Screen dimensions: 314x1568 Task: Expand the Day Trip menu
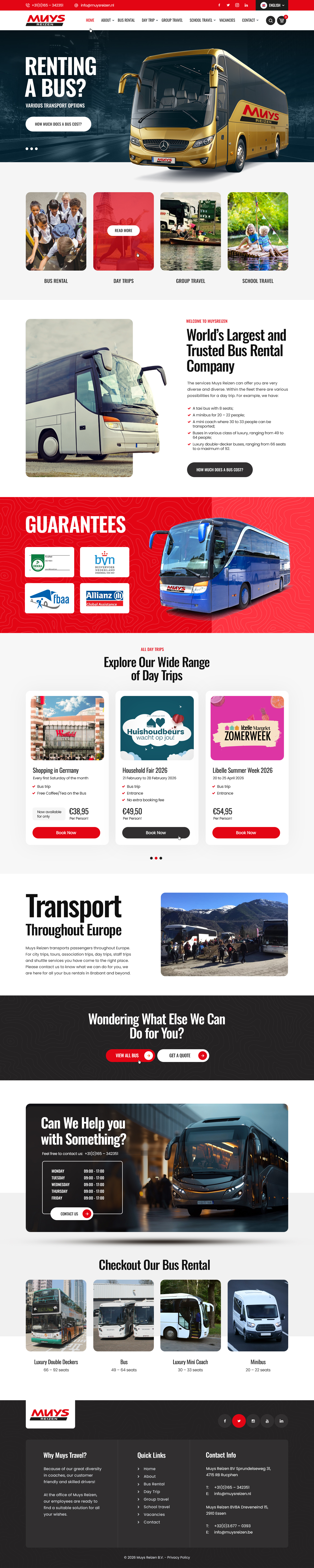click(x=149, y=20)
